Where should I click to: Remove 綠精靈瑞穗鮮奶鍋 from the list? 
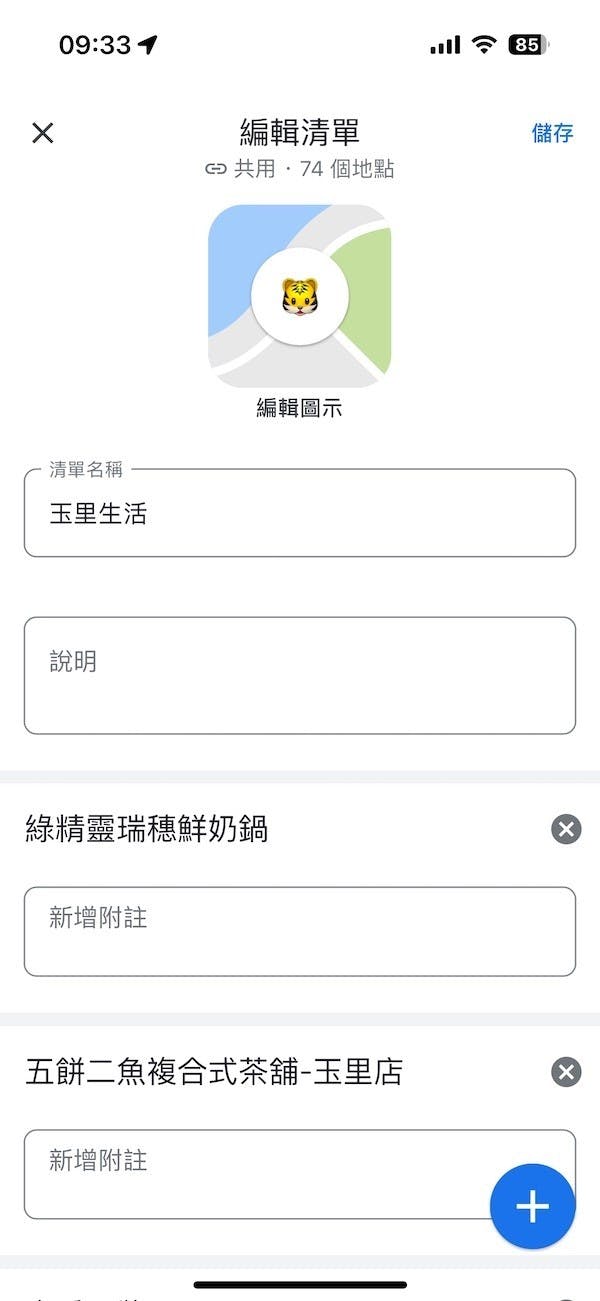(566, 829)
